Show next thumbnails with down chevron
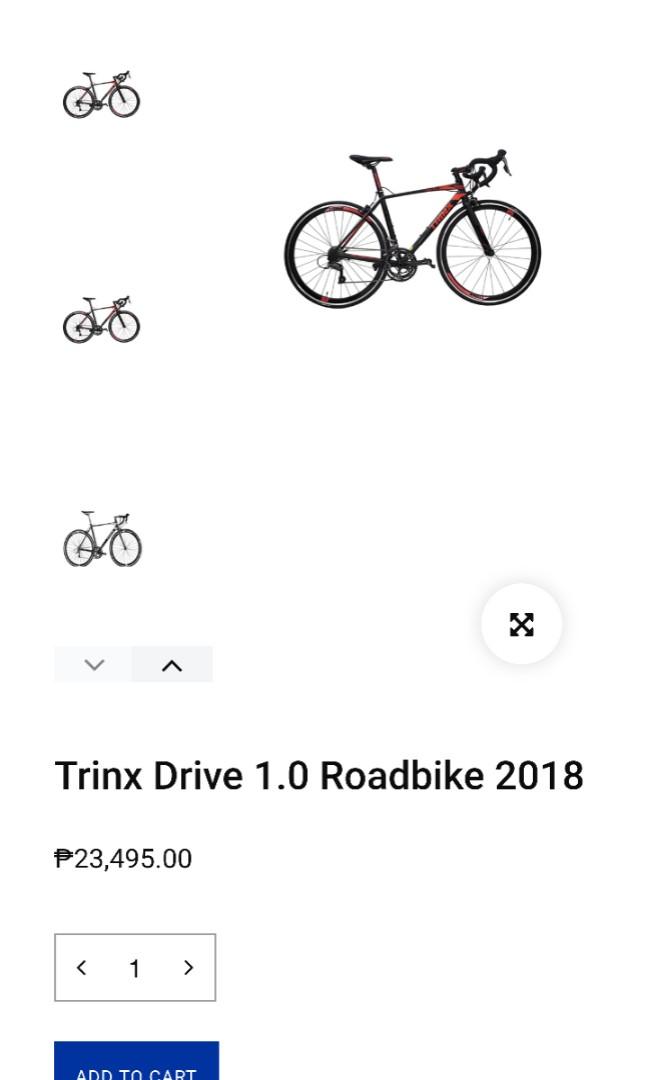 pos(94,665)
